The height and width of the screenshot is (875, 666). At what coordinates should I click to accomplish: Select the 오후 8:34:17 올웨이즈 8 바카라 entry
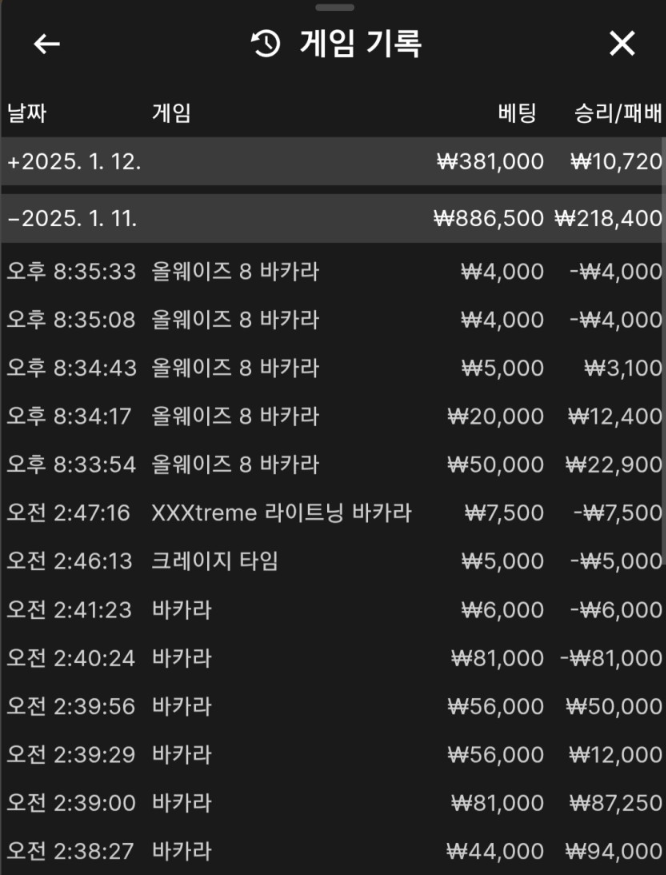(x=333, y=416)
